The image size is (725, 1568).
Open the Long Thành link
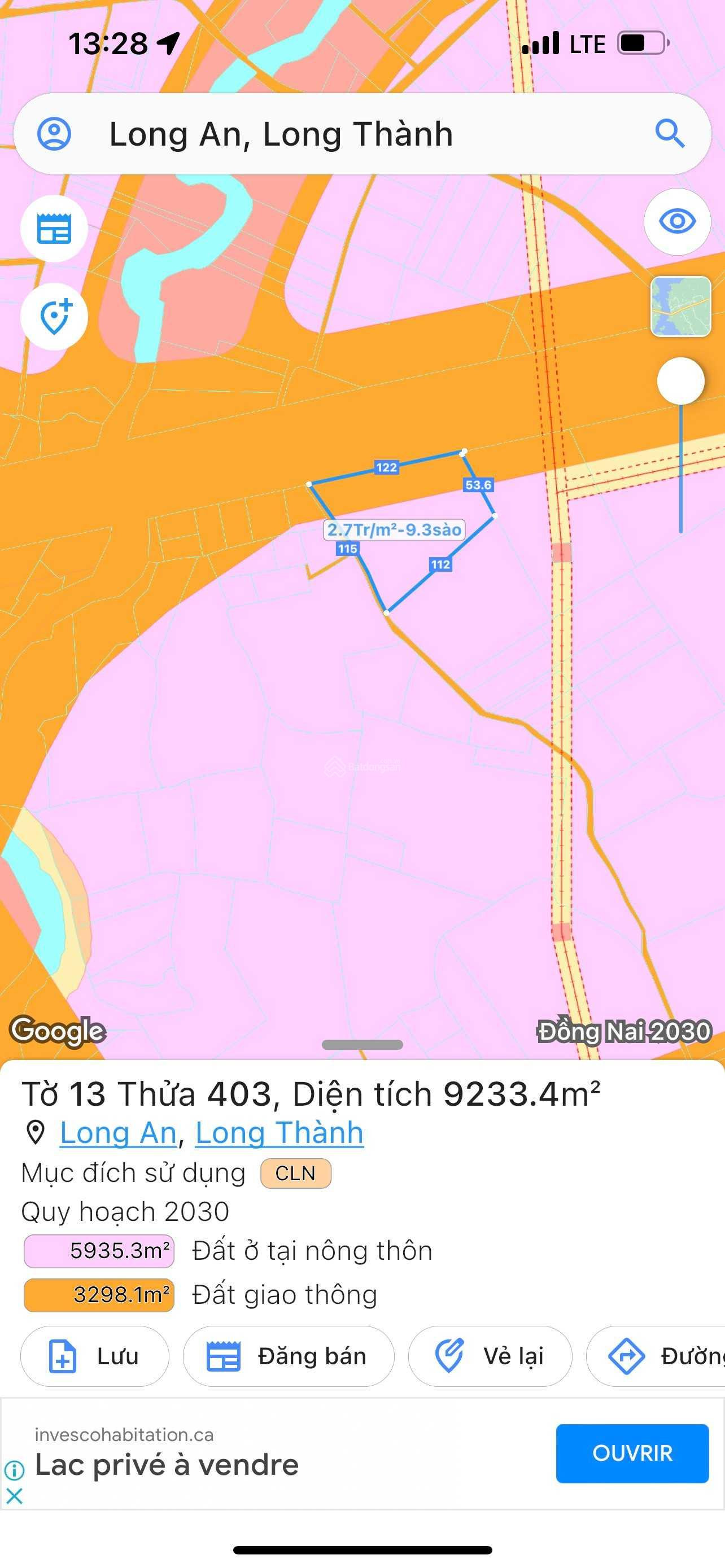click(x=279, y=1133)
